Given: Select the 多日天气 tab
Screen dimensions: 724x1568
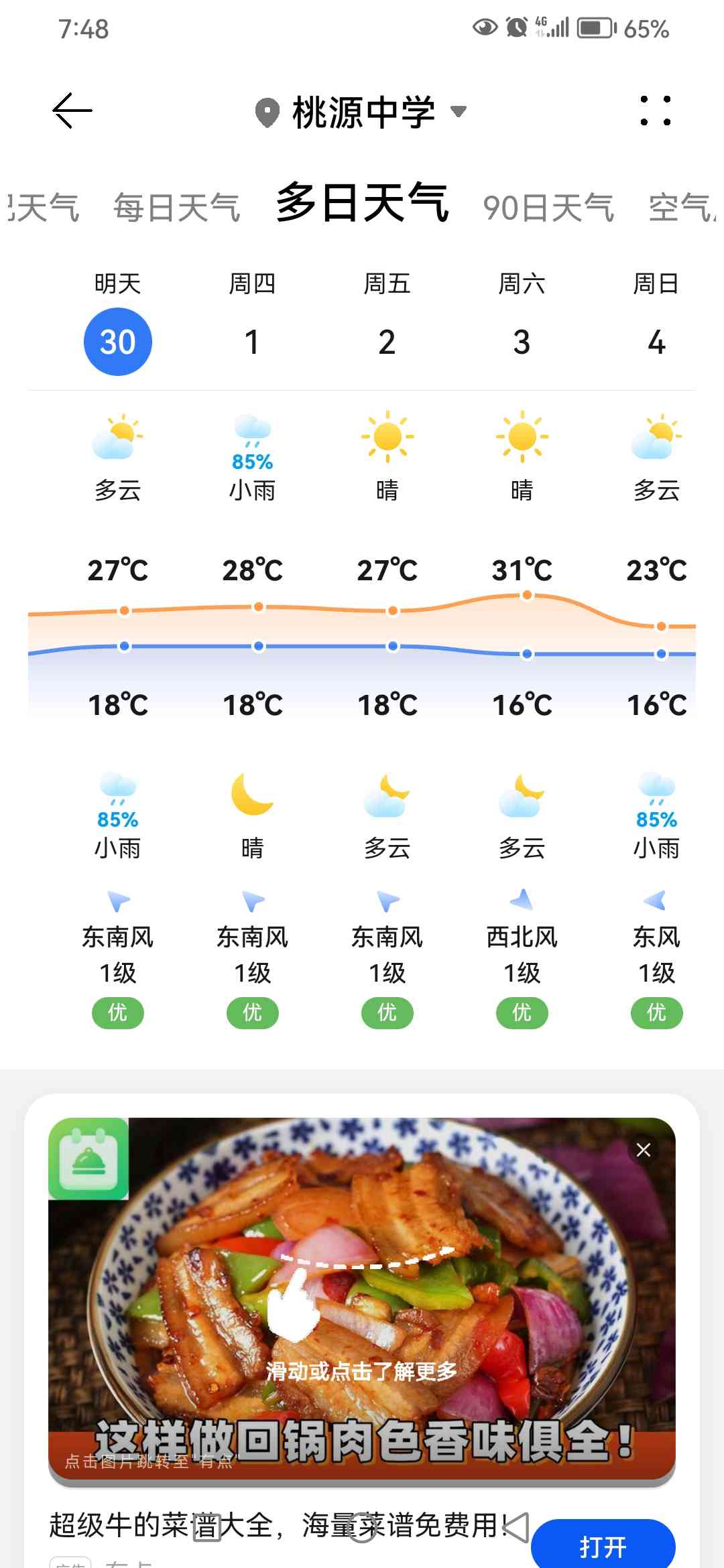Looking at the screenshot, I should 362,203.
